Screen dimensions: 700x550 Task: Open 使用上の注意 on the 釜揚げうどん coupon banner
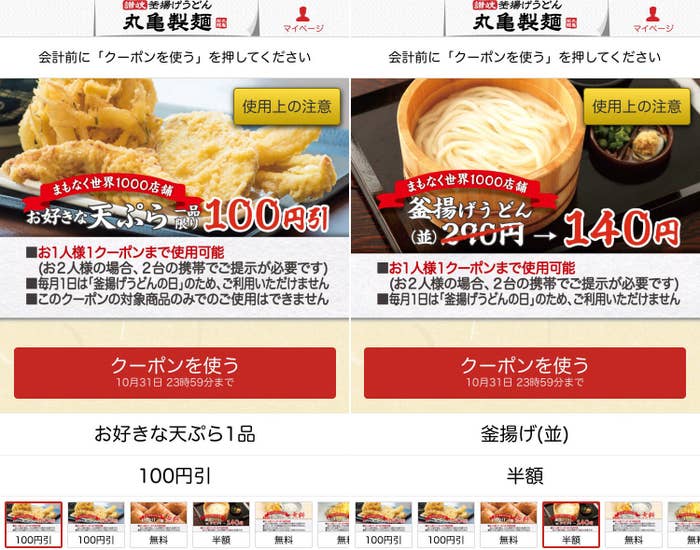pos(636,106)
